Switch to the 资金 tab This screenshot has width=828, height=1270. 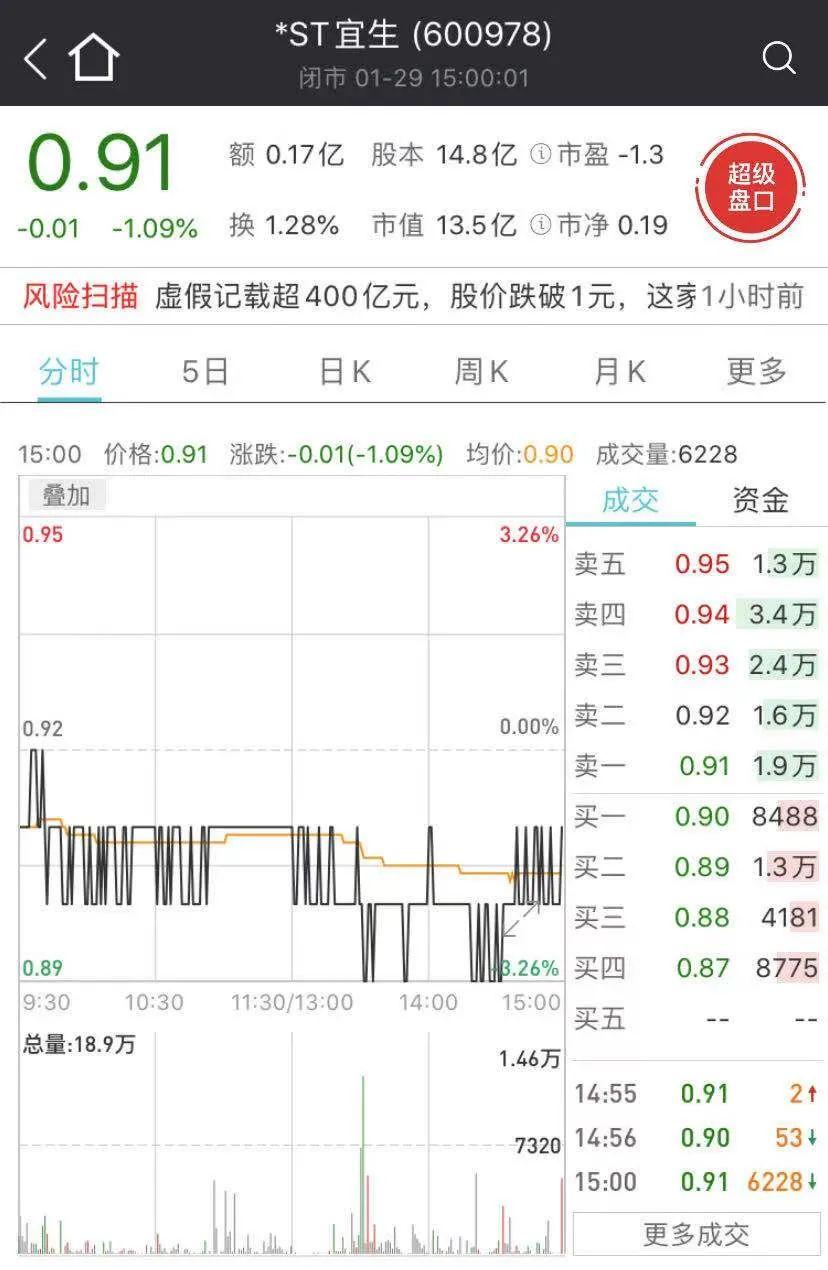click(760, 500)
